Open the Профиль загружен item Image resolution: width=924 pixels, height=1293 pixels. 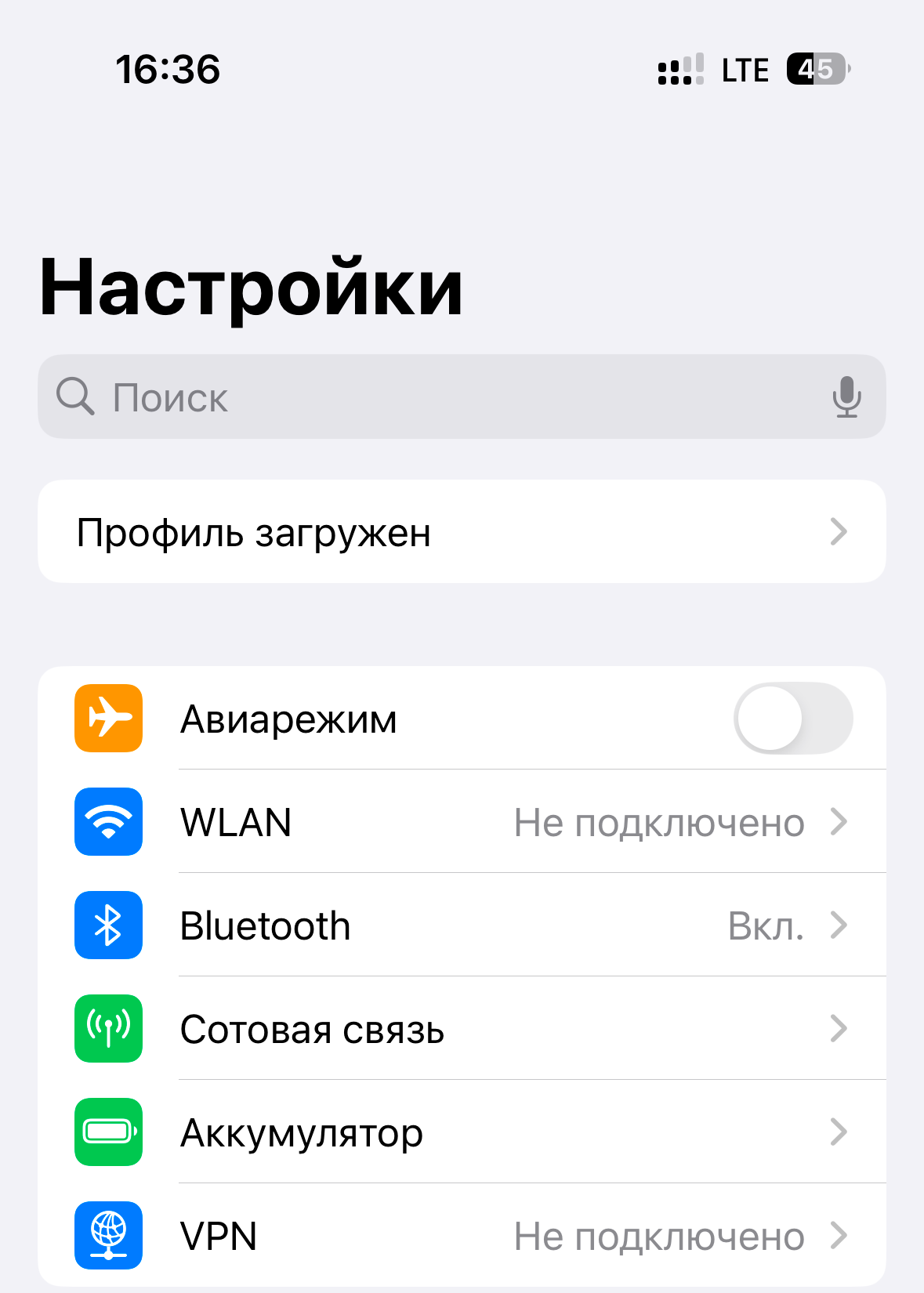point(462,532)
